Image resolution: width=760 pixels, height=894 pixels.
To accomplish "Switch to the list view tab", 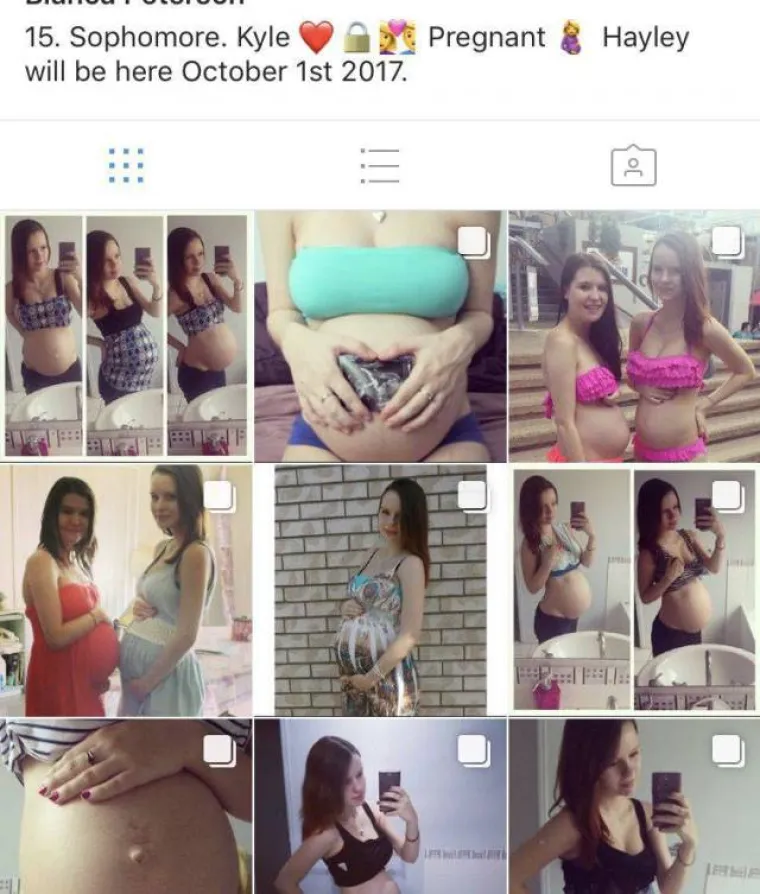I will (379, 166).
